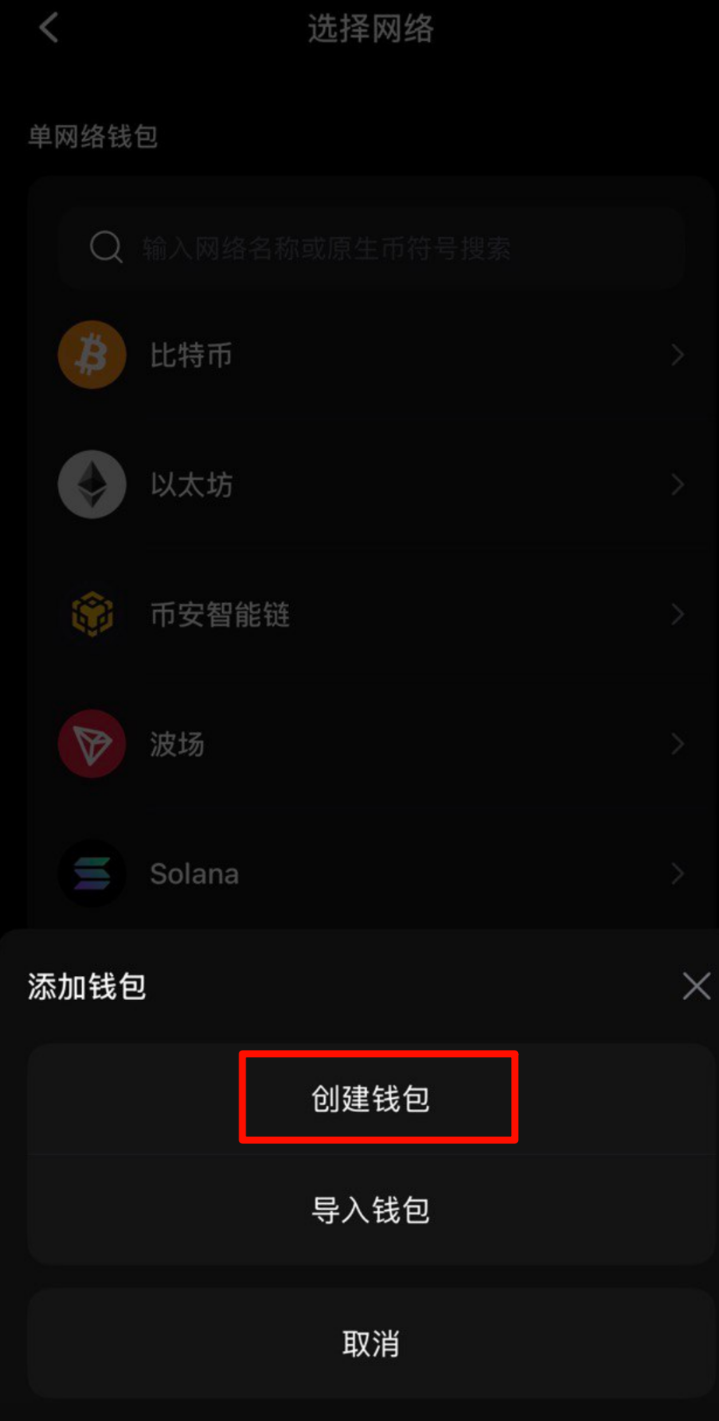Screen dimensions: 719x1421
Task: Tap 取消 to cancel adding a wallet
Action: [x=371, y=1343]
